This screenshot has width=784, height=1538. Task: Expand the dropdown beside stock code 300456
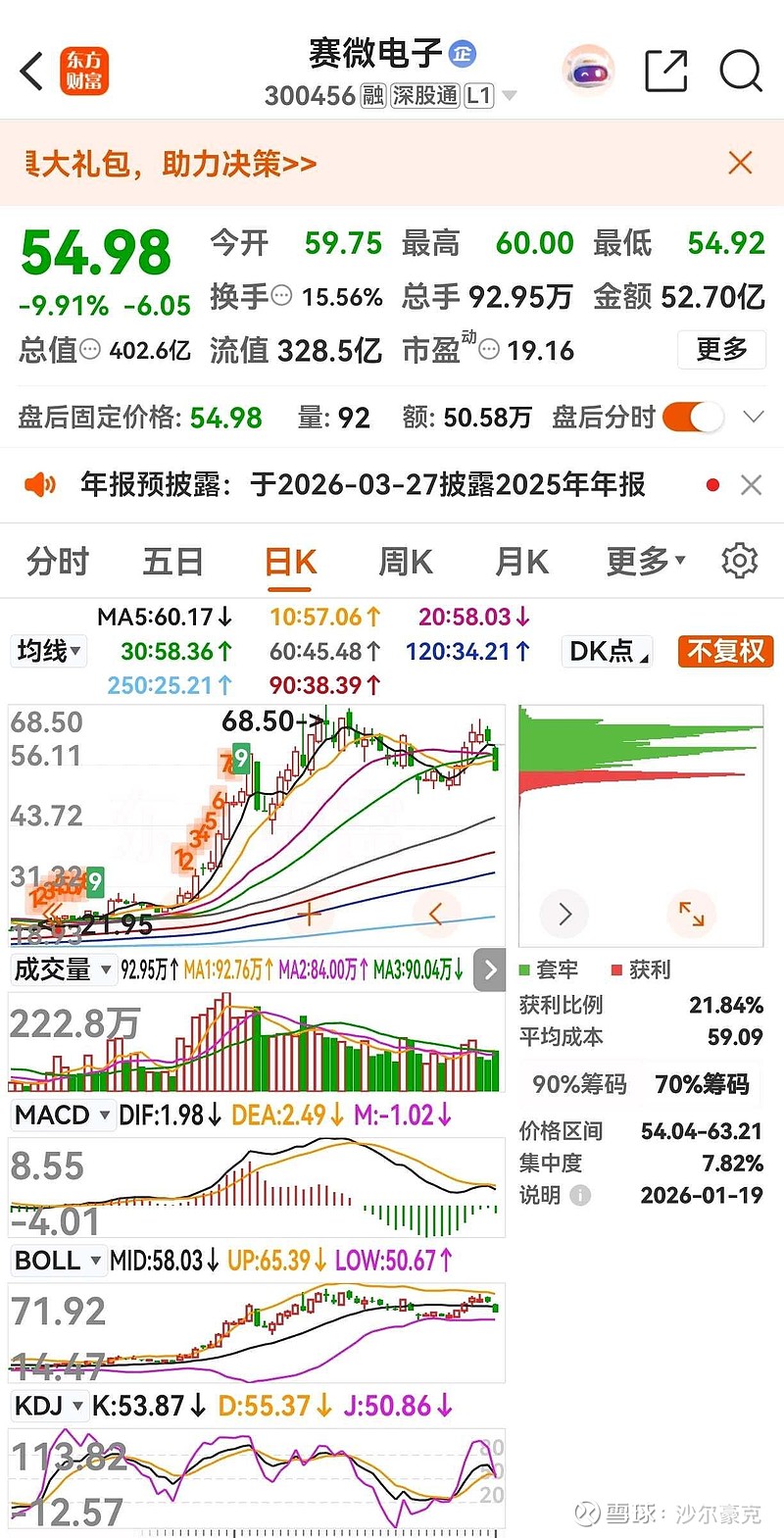point(510,95)
